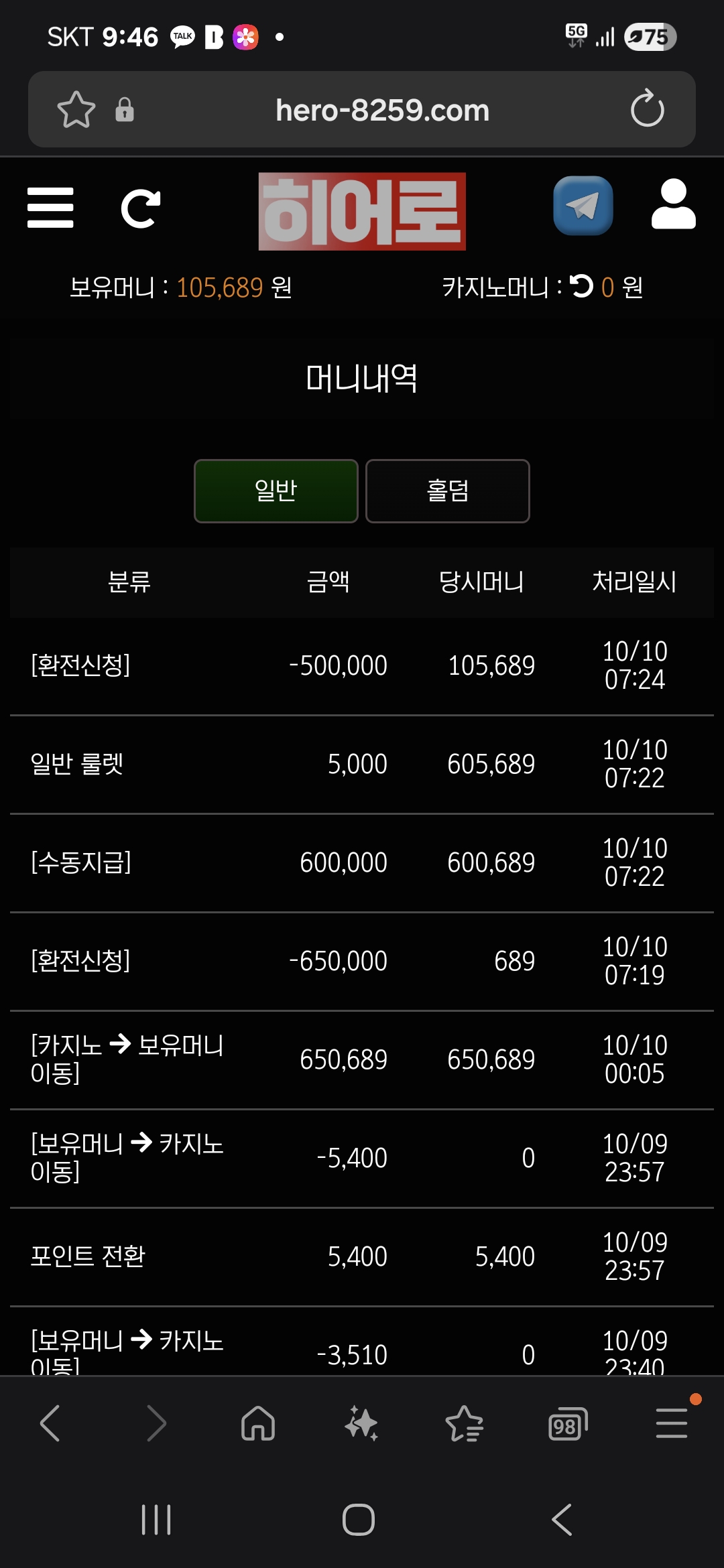
Task: View the 98 open browser tabs
Action: (x=567, y=1424)
